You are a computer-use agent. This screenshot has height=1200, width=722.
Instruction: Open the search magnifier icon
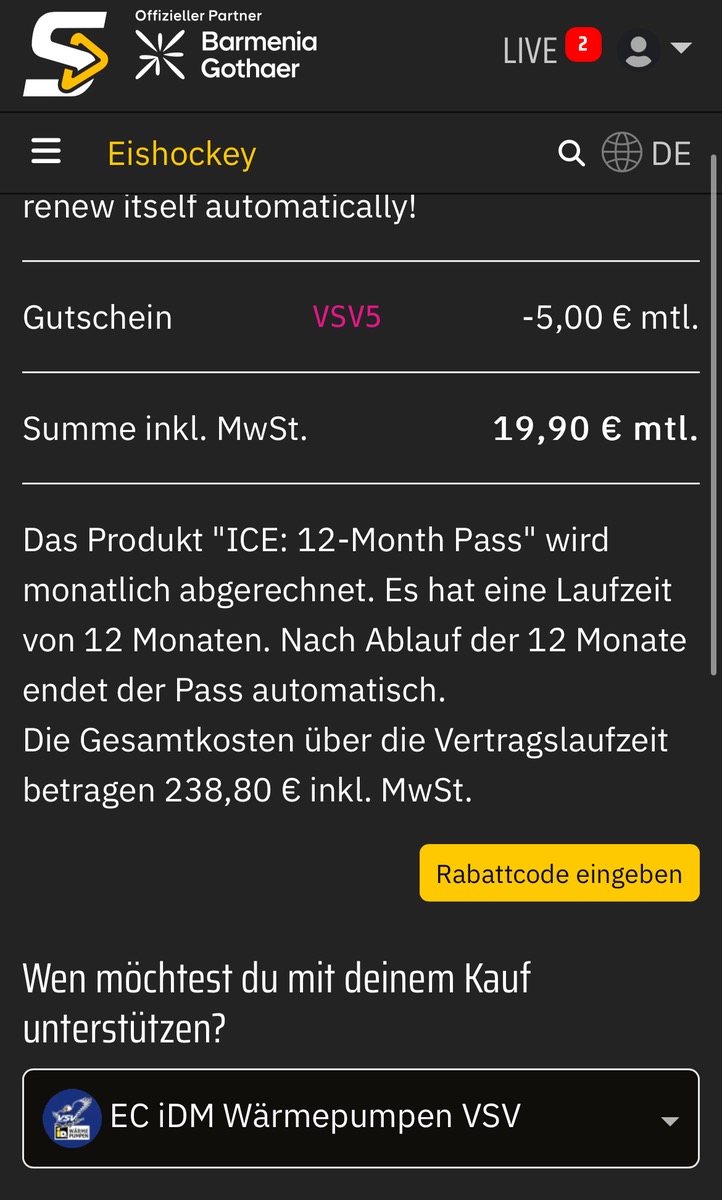coord(571,153)
